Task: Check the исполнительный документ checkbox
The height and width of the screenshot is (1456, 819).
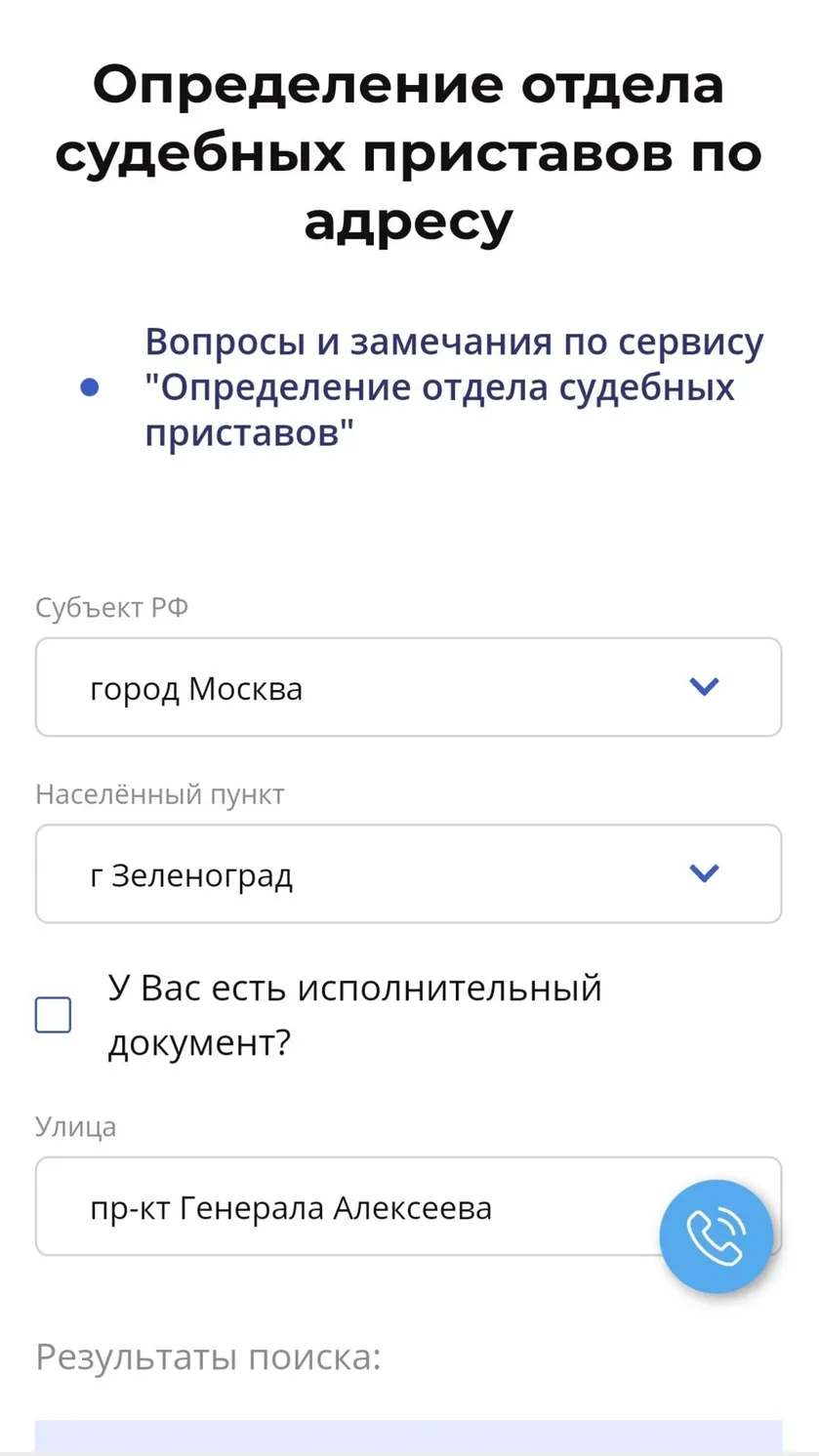Action: (x=53, y=1015)
